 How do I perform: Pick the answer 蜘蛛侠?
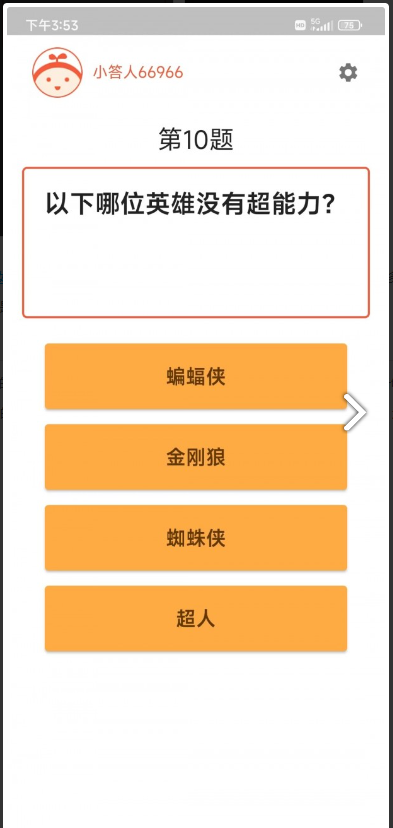(196, 538)
